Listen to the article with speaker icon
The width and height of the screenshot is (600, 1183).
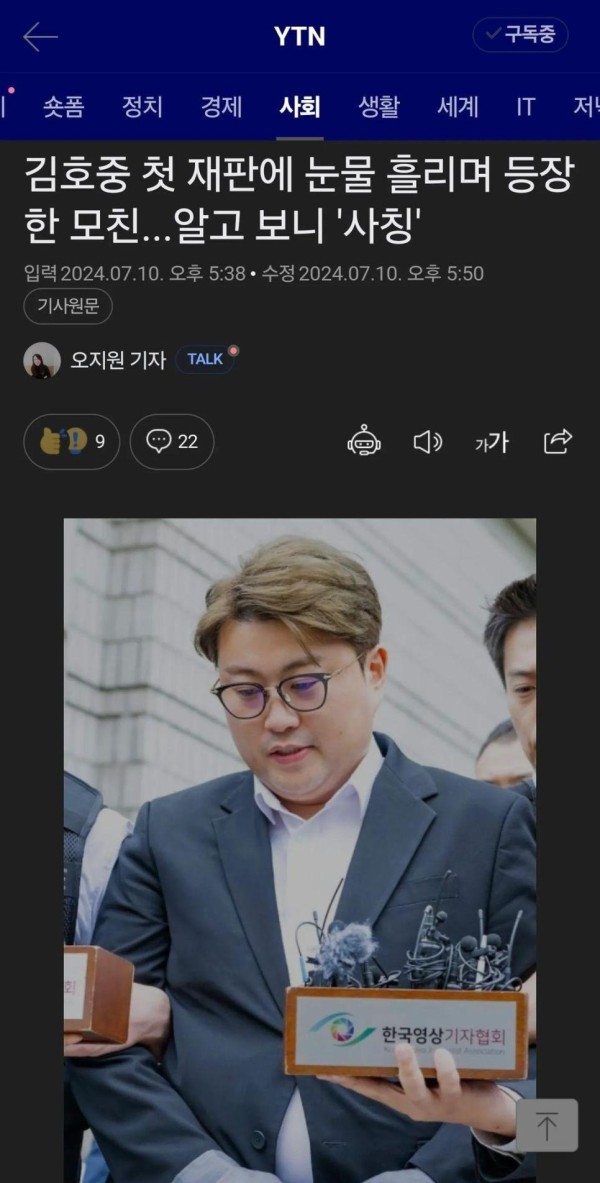point(428,441)
